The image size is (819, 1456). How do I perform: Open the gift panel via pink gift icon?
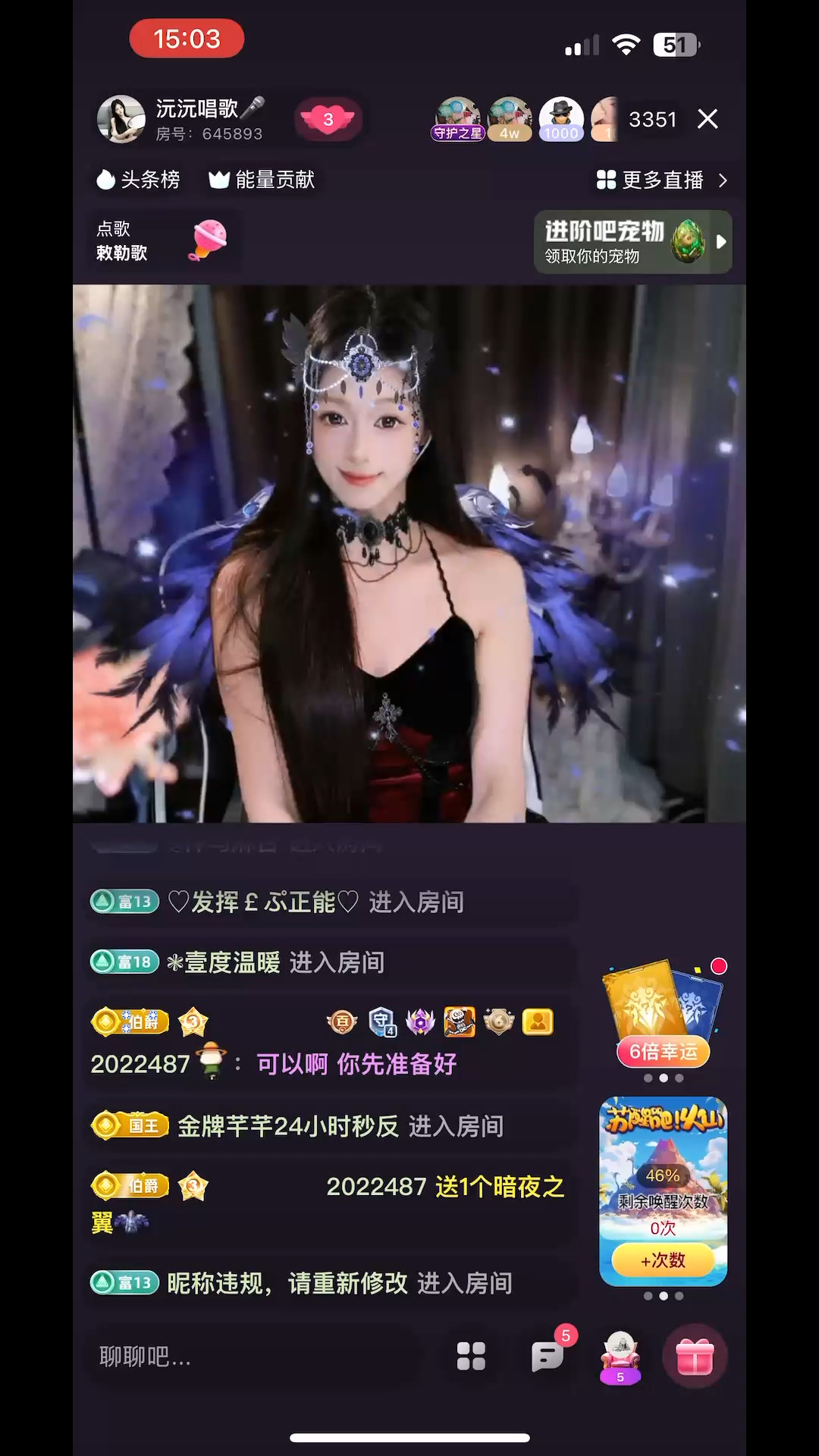click(695, 1357)
